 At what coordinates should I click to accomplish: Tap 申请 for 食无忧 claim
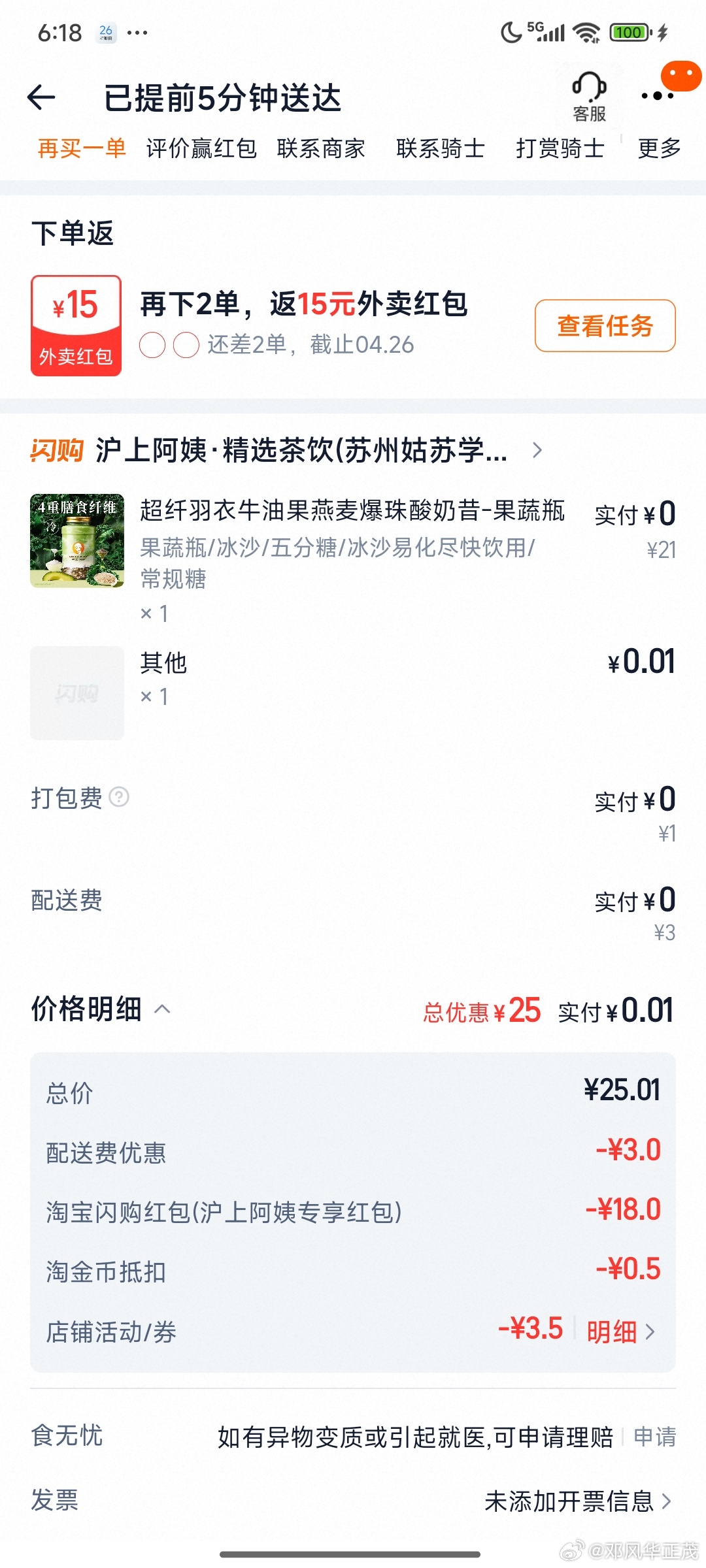[x=654, y=1437]
